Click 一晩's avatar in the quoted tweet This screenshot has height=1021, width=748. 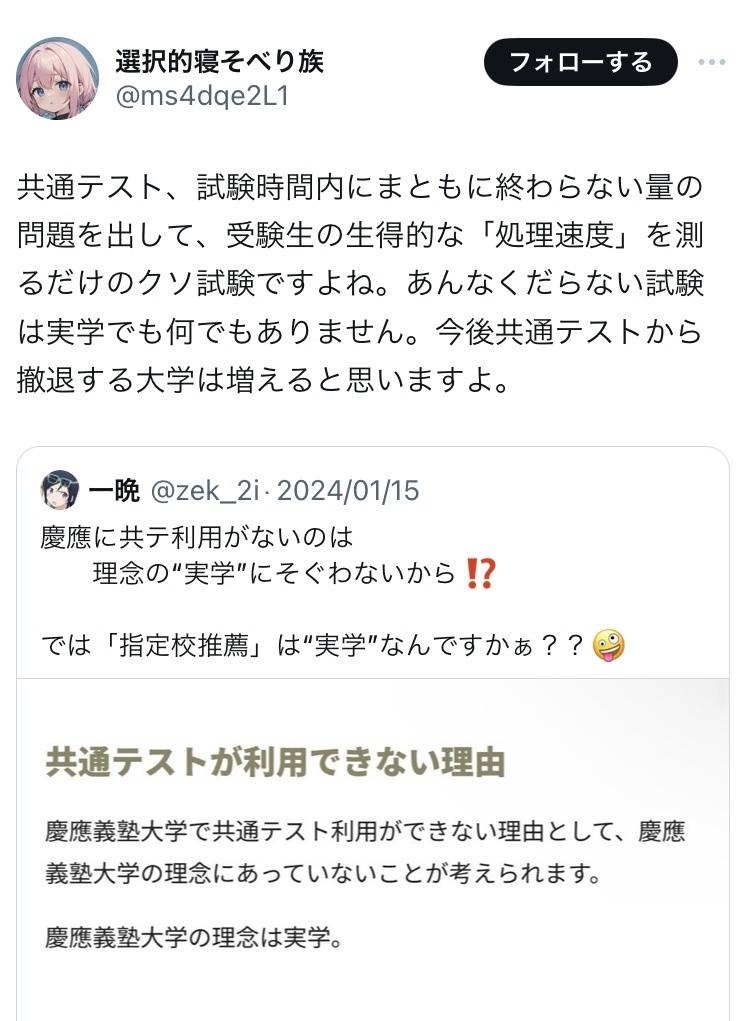60,487
